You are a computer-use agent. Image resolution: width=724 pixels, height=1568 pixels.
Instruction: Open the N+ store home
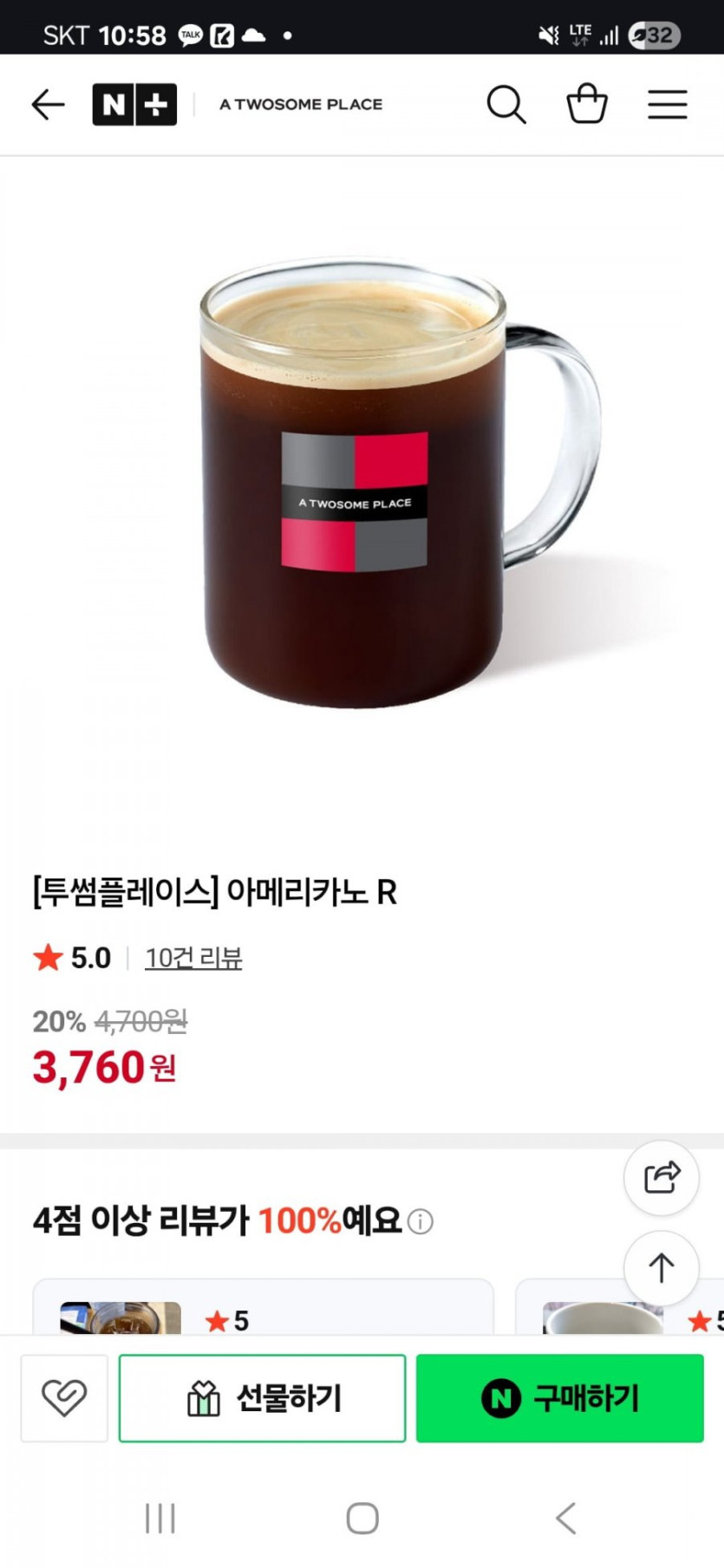coord(134,105)
